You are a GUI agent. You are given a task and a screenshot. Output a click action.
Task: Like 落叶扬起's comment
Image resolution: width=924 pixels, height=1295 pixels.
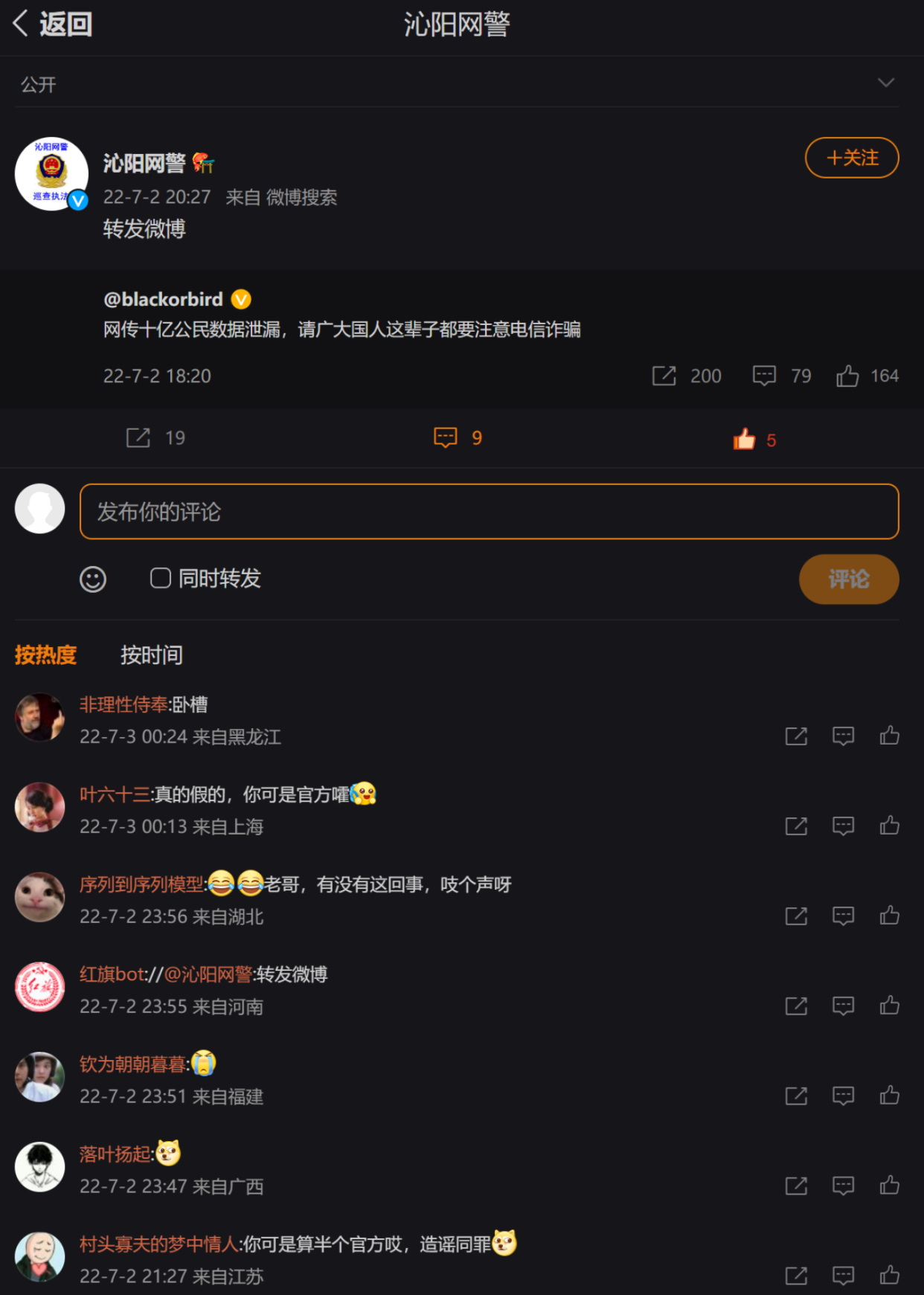point(889,1186)
